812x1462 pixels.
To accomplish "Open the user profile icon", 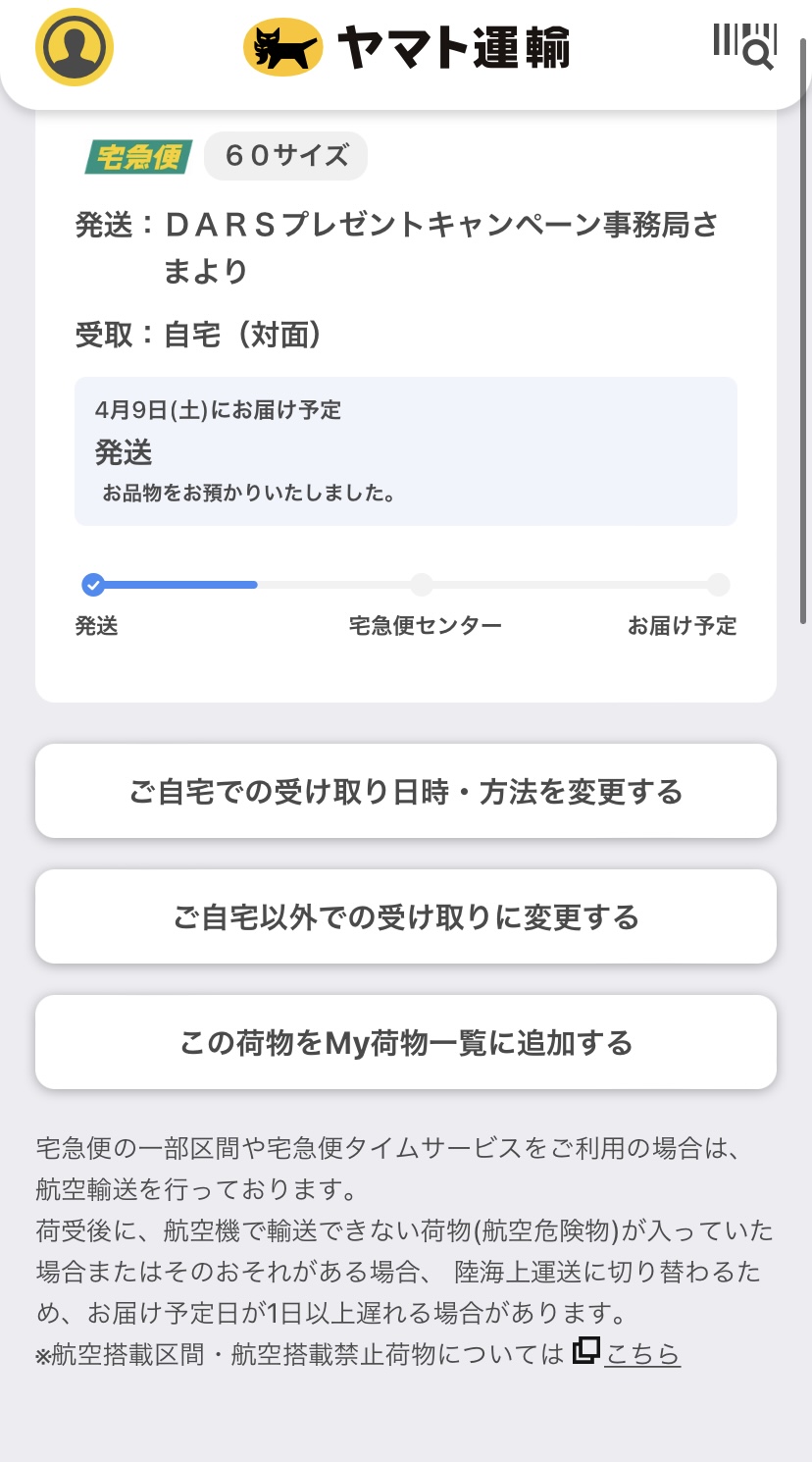I will point(75,47).
